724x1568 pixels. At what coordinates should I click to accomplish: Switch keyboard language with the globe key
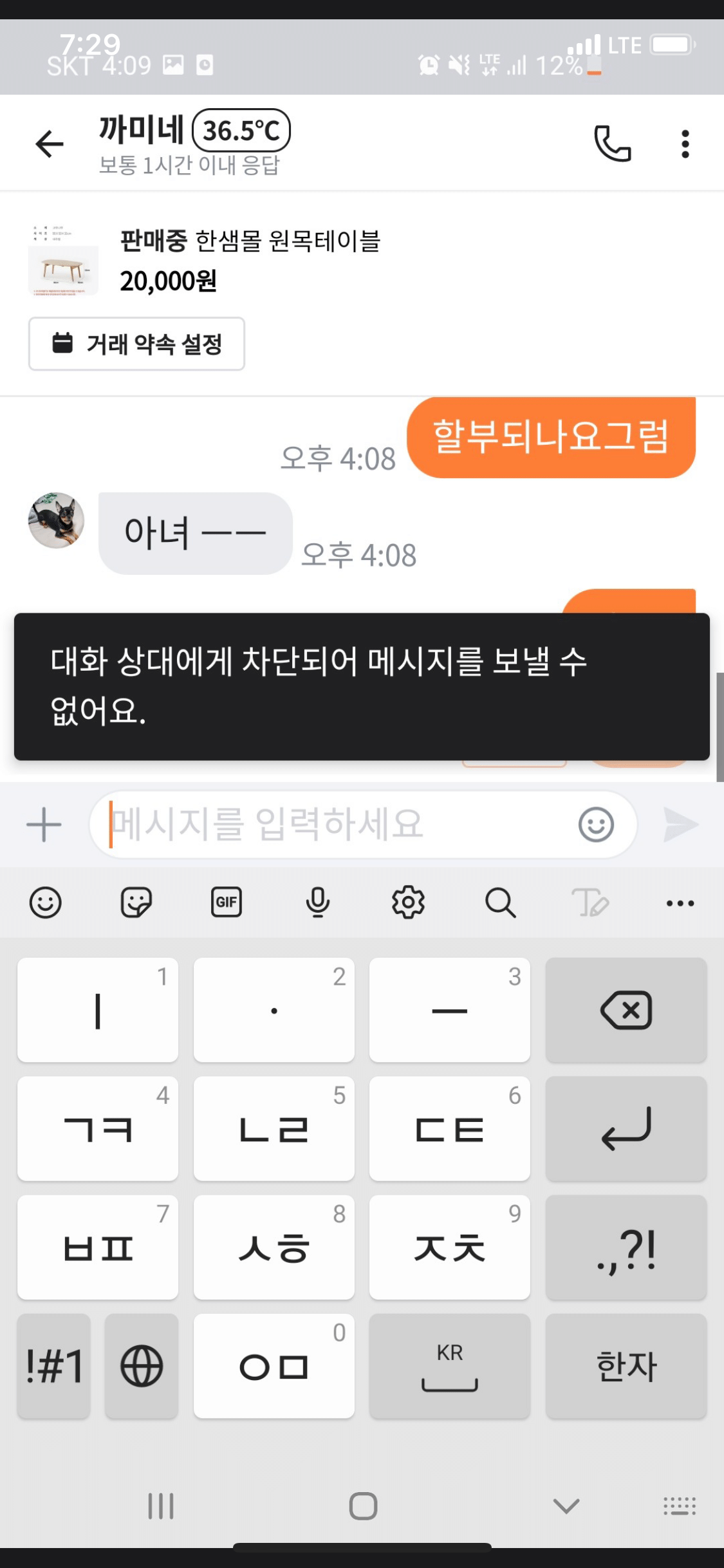pyautogui.click(x=142, y=1366)
